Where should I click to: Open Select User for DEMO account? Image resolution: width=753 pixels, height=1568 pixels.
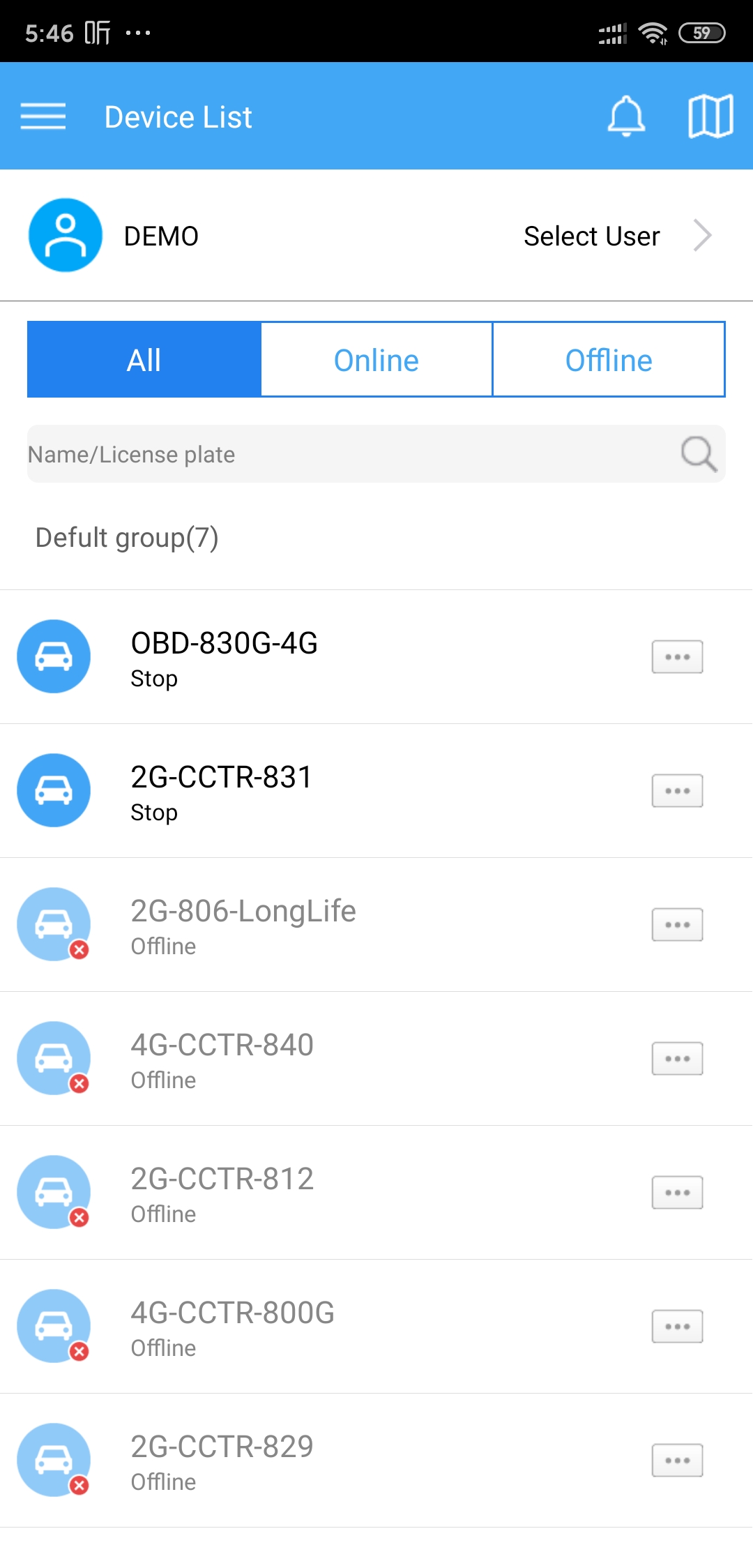[x=616, y=236]
